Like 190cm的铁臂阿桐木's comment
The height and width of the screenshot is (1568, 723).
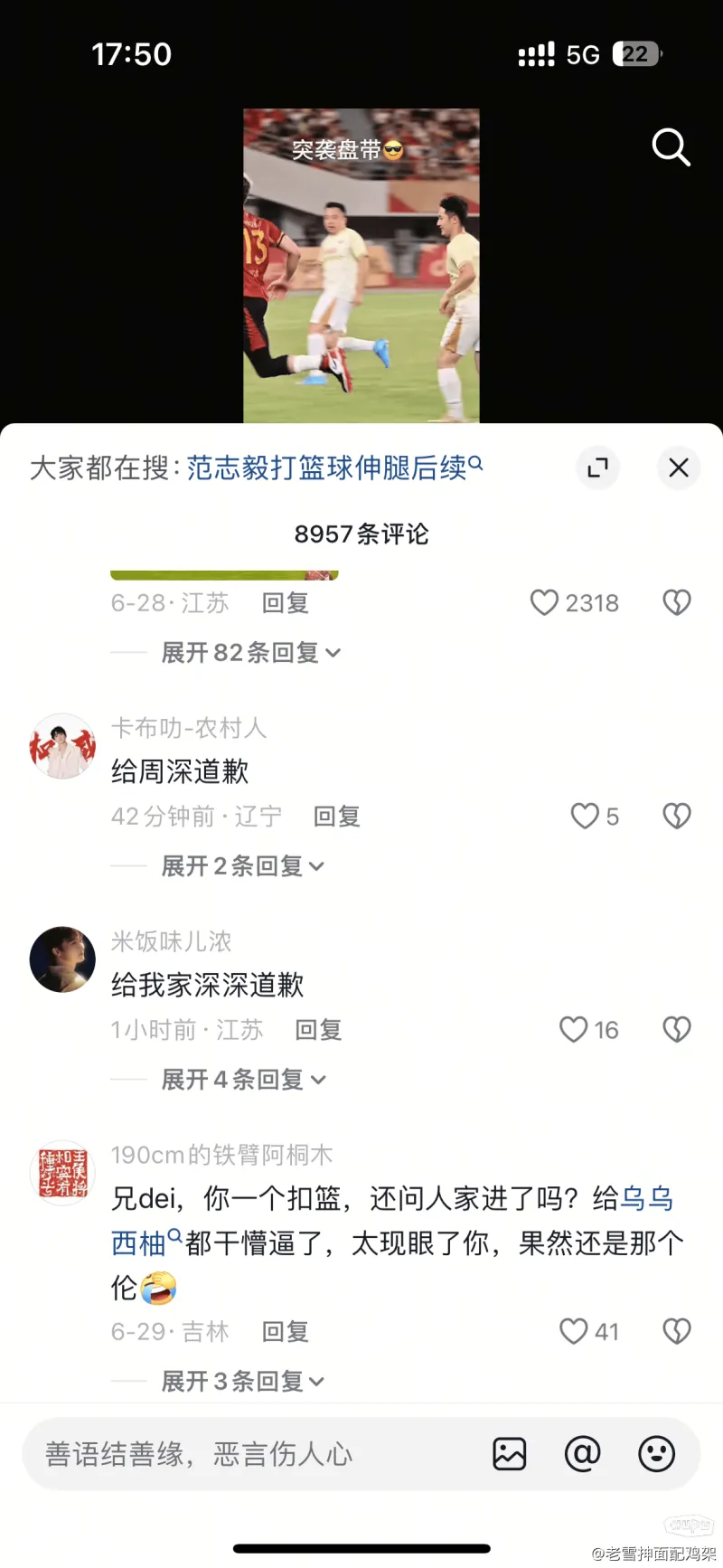coord(574,1331)
